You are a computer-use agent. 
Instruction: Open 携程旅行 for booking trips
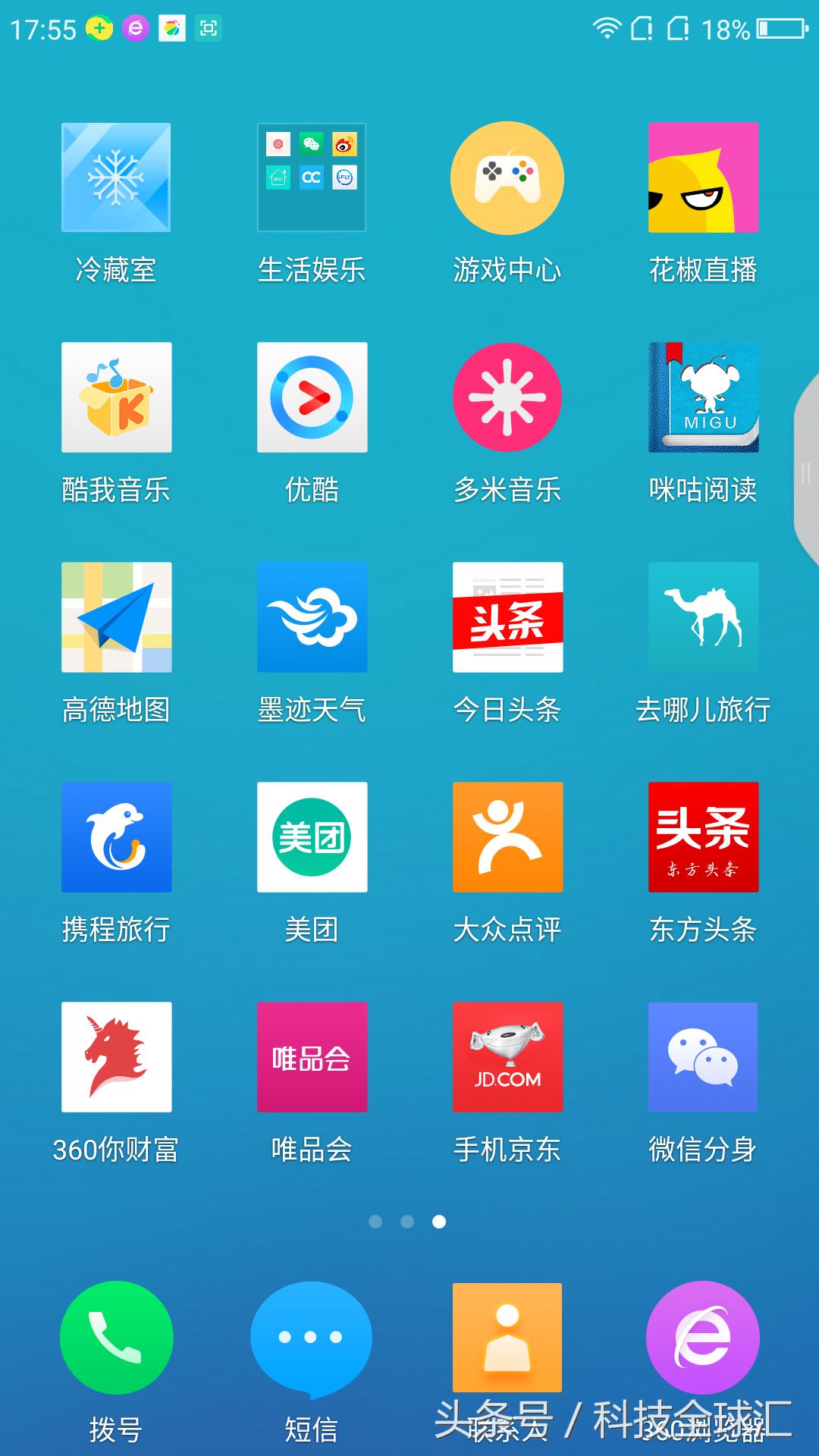[115, 838]
